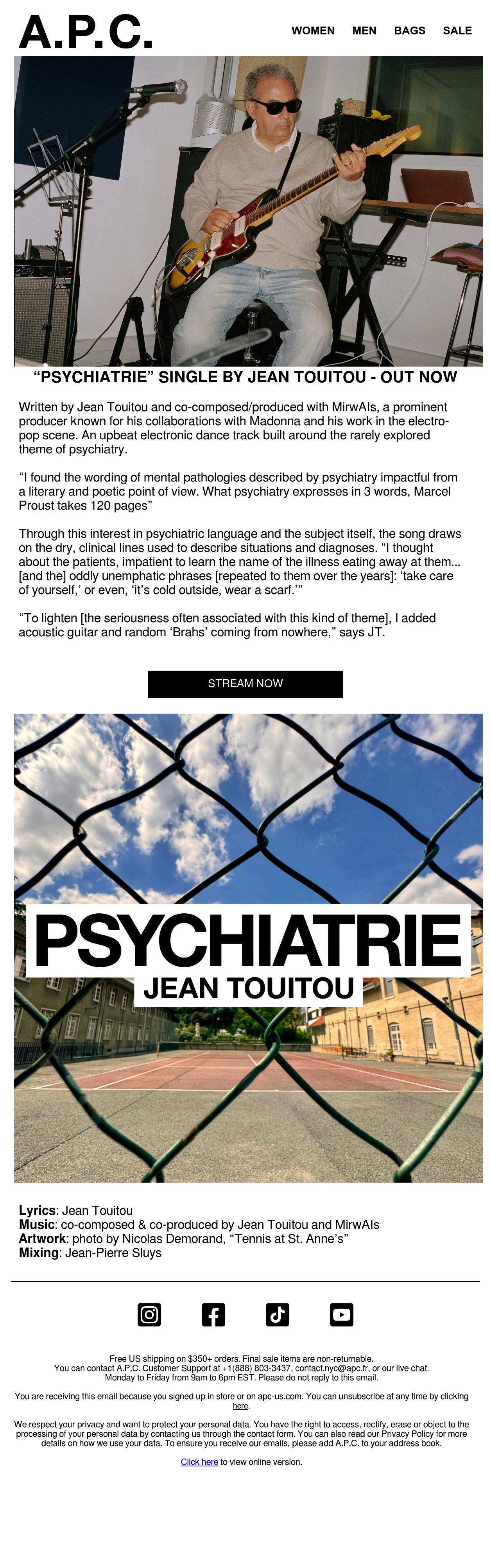
Task: Browse the BAGS category
Action: (x=409, y=30)
